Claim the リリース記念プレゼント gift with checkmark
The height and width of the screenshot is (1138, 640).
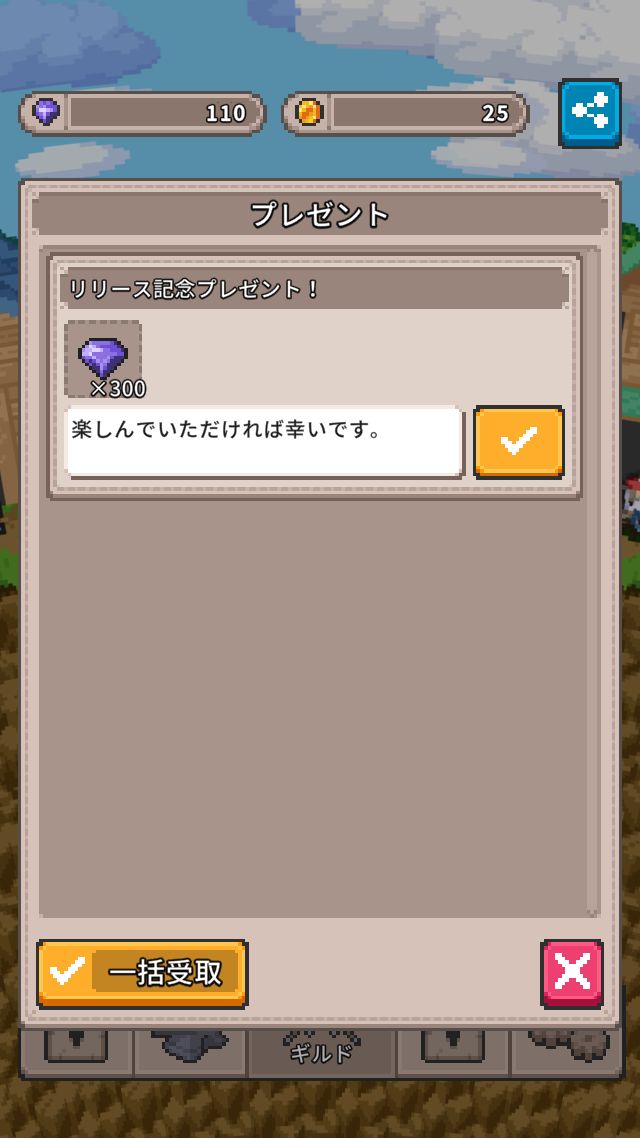click(518, 441)
